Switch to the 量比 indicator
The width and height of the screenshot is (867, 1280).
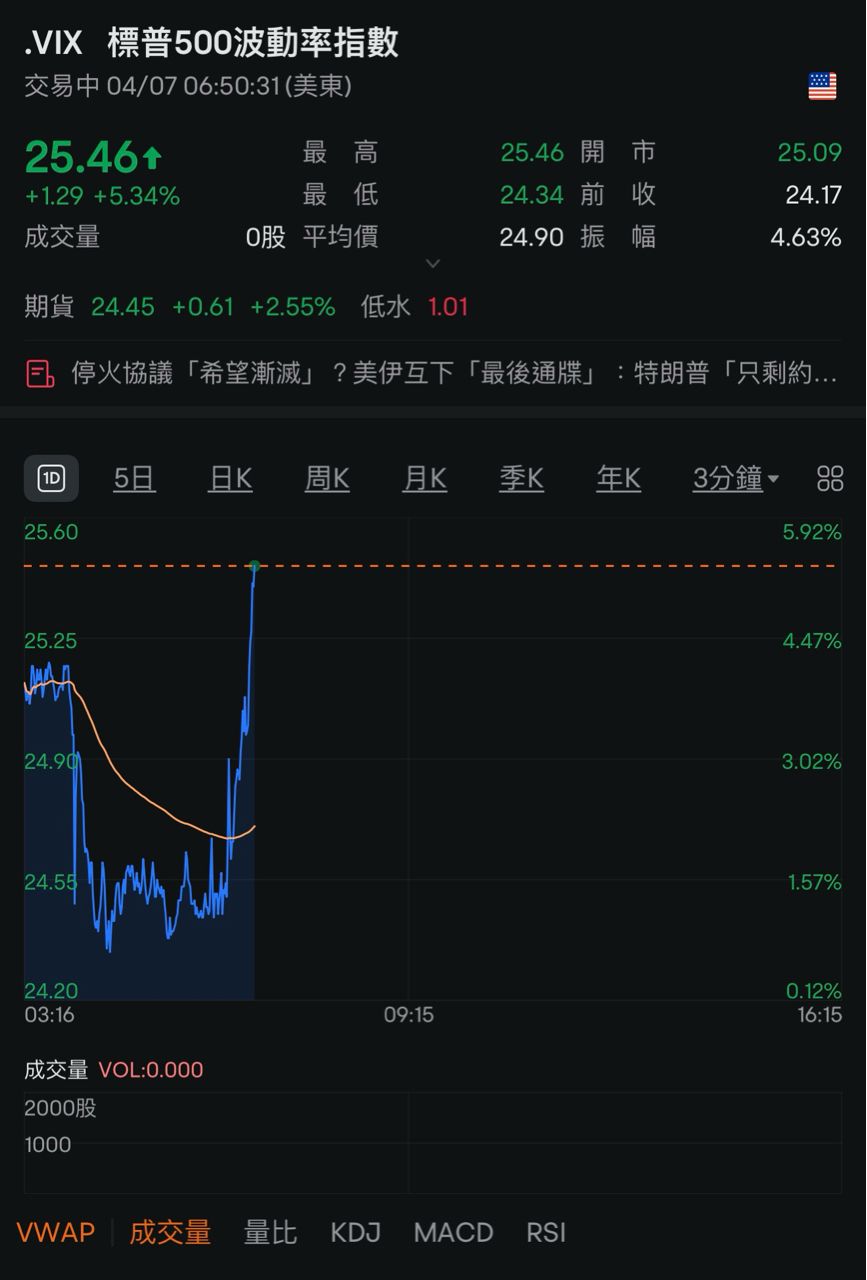tap(270, 1232)
